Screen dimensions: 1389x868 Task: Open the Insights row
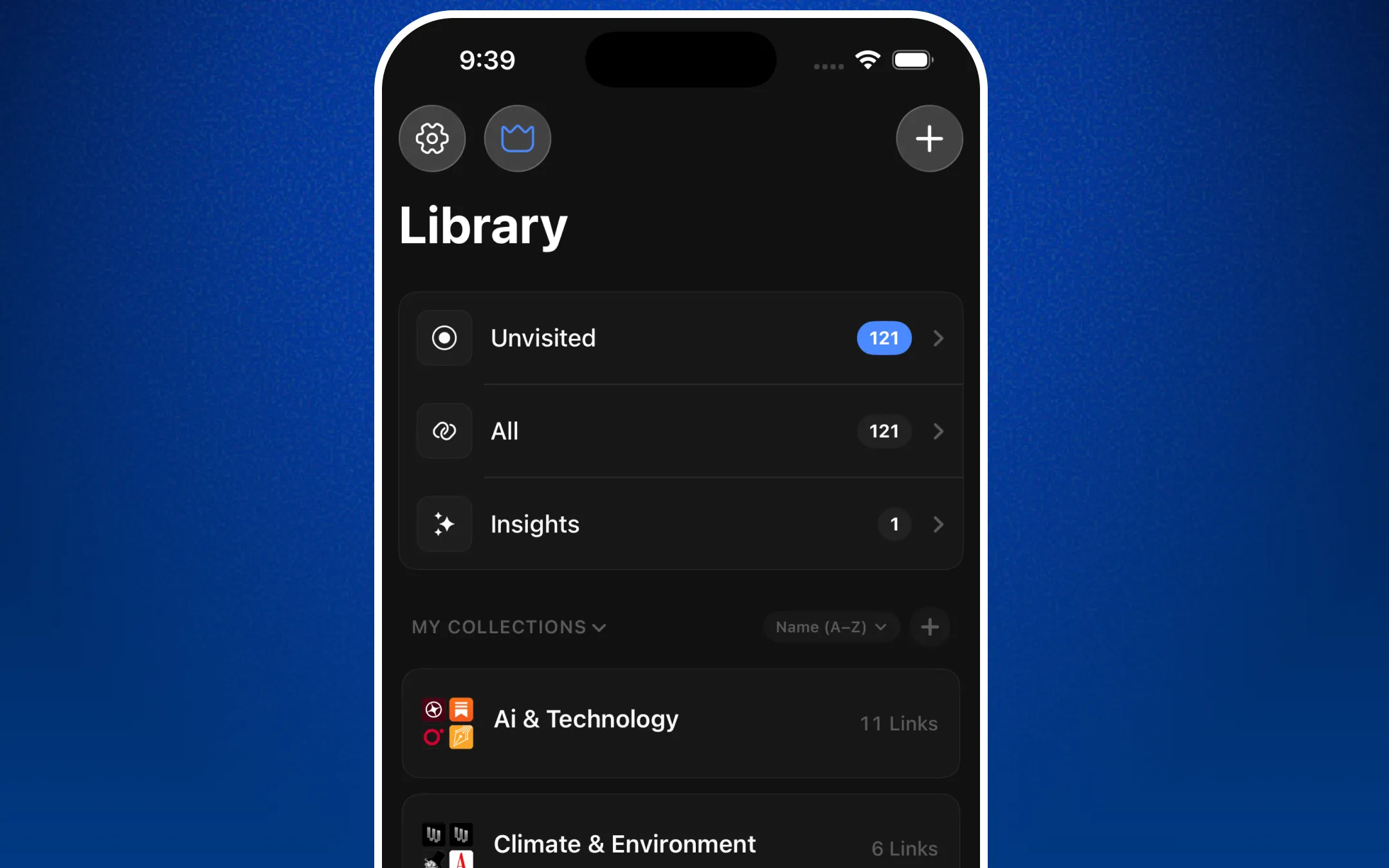(680, 524)
